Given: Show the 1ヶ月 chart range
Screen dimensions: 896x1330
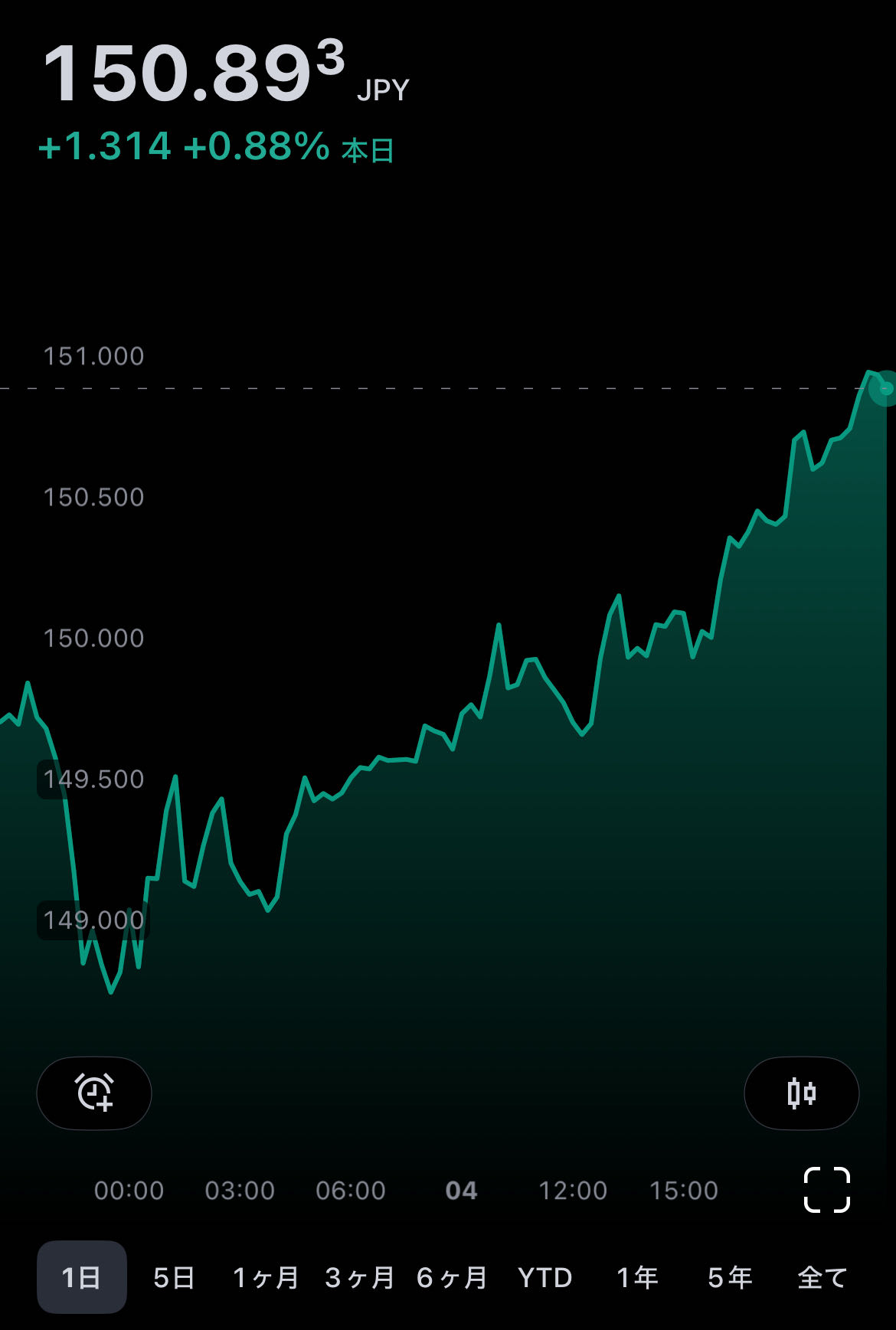Looking at the screenshot, I should point(266,1277).
